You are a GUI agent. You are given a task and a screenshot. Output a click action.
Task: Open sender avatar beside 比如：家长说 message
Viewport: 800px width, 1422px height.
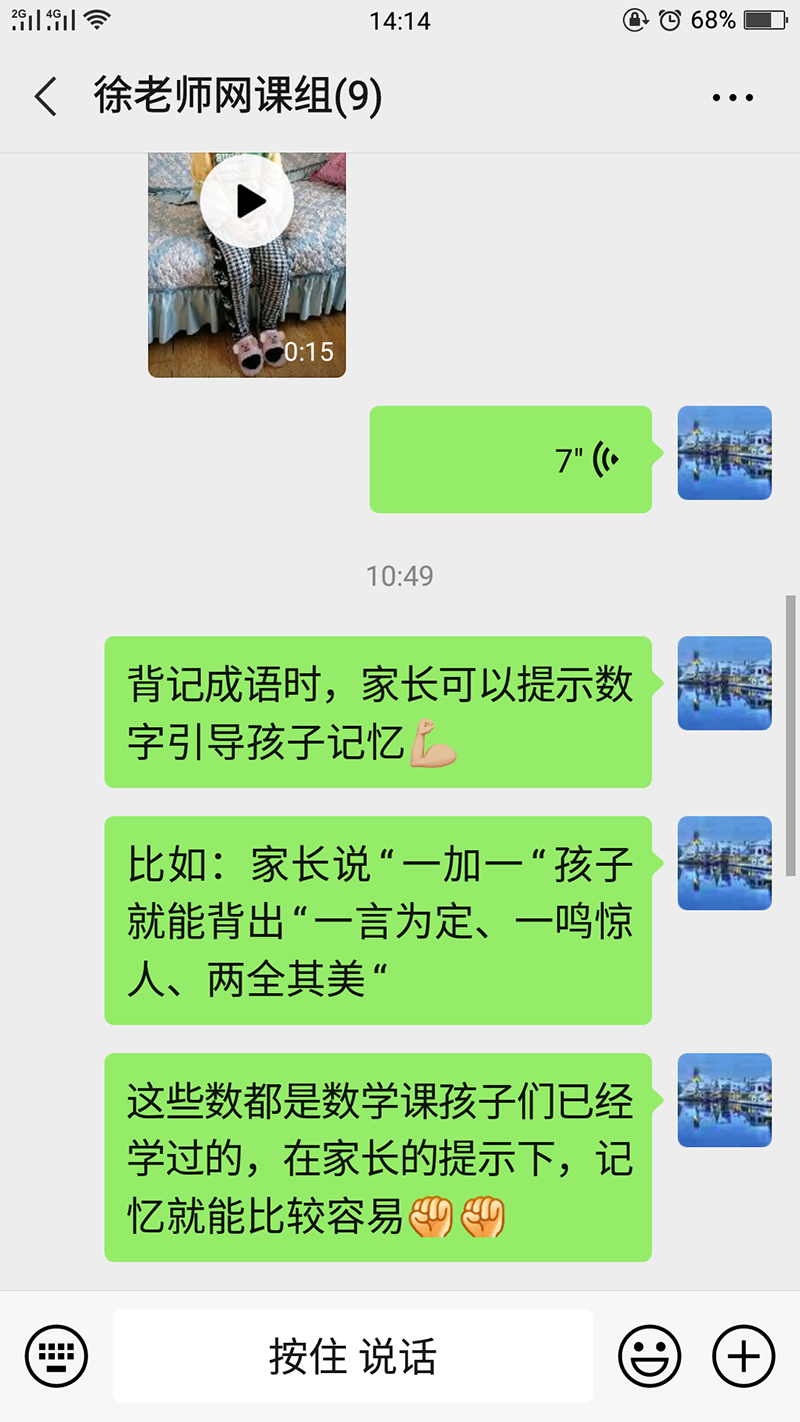[725, 863]
